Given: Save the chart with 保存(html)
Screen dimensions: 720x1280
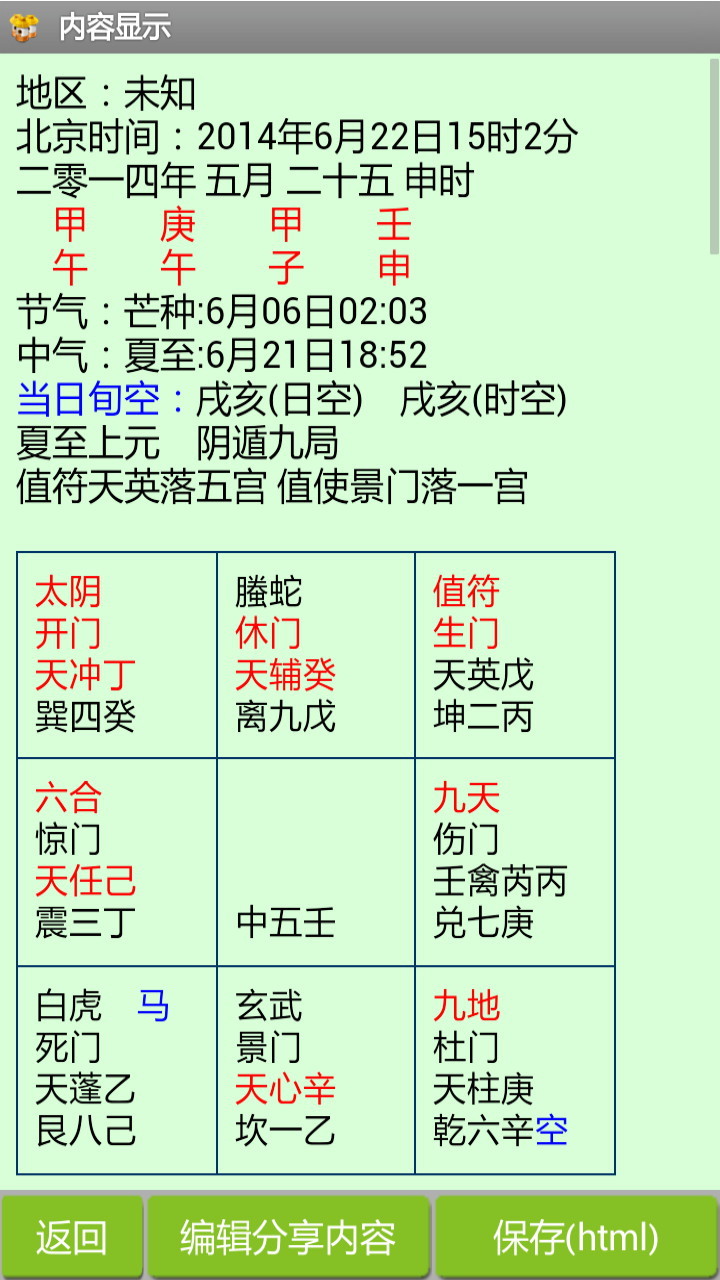Looking at the screenshot, I should (576, 1237).
